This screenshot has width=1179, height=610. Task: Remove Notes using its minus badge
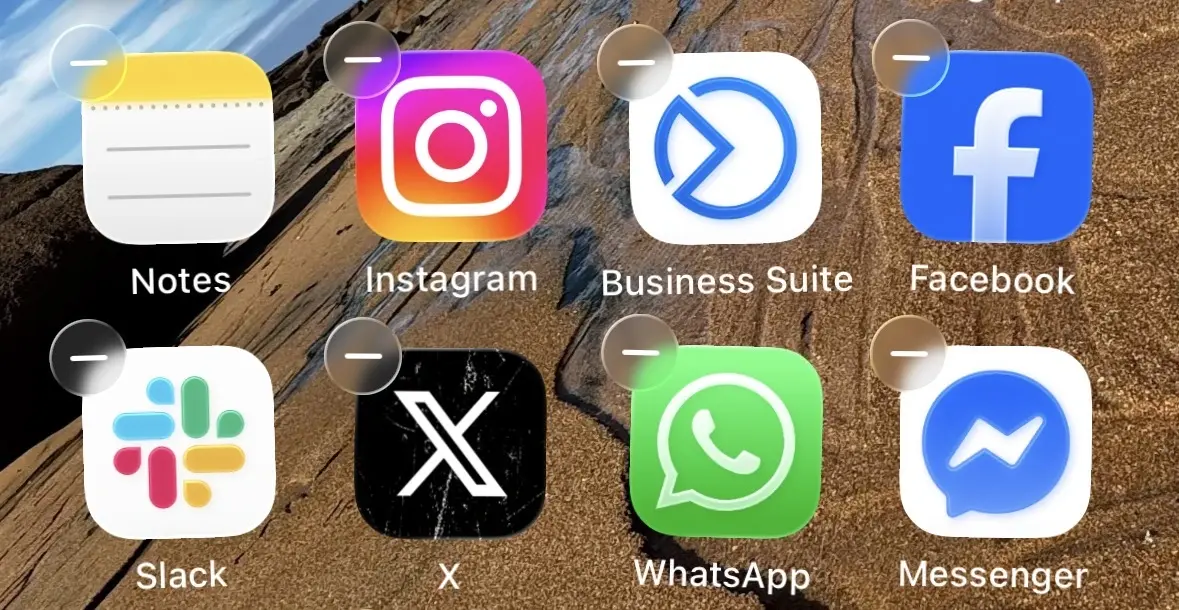pos(88,62)
